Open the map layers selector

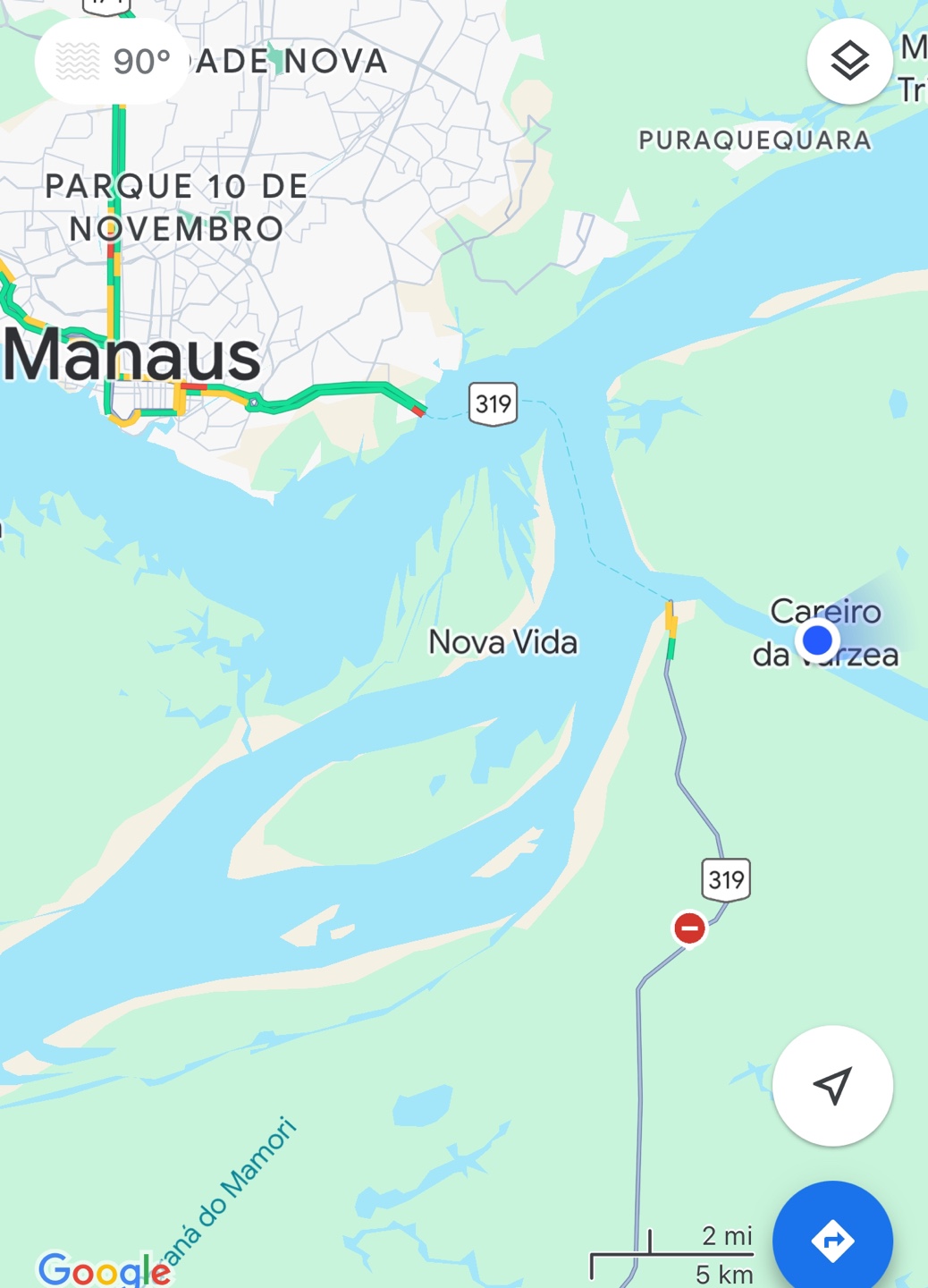point(848,61)
